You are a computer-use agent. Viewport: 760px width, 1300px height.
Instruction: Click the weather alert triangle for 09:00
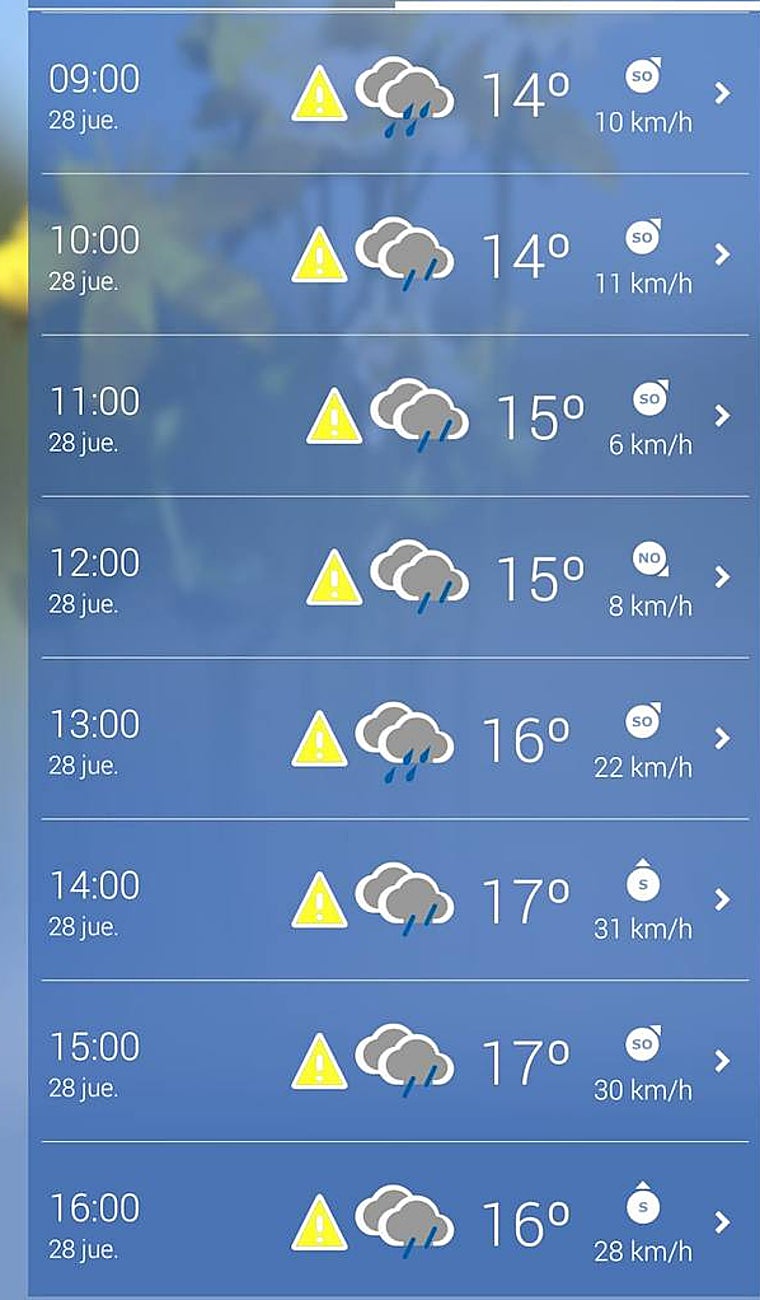[x=318, y=94]
